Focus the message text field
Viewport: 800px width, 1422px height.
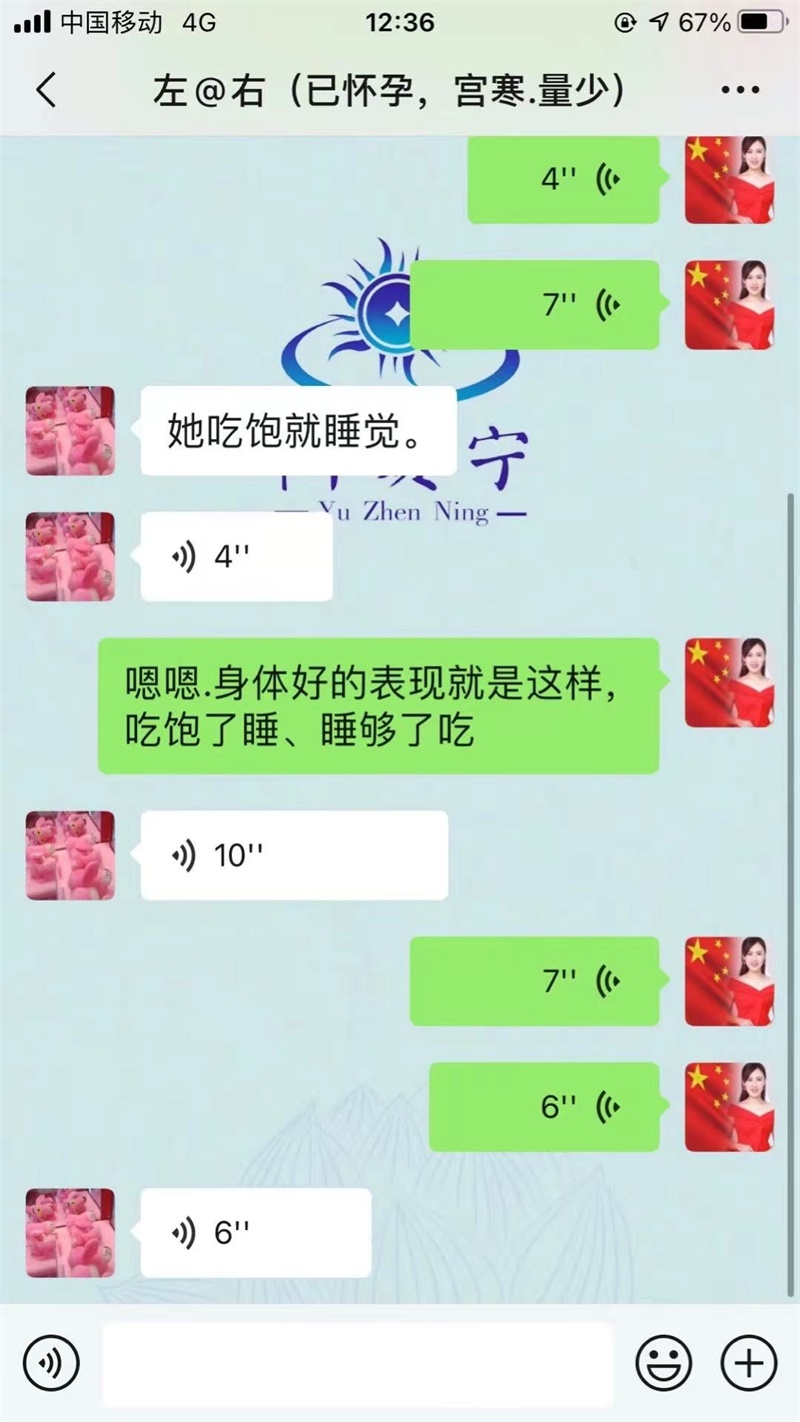(357, 1363)
